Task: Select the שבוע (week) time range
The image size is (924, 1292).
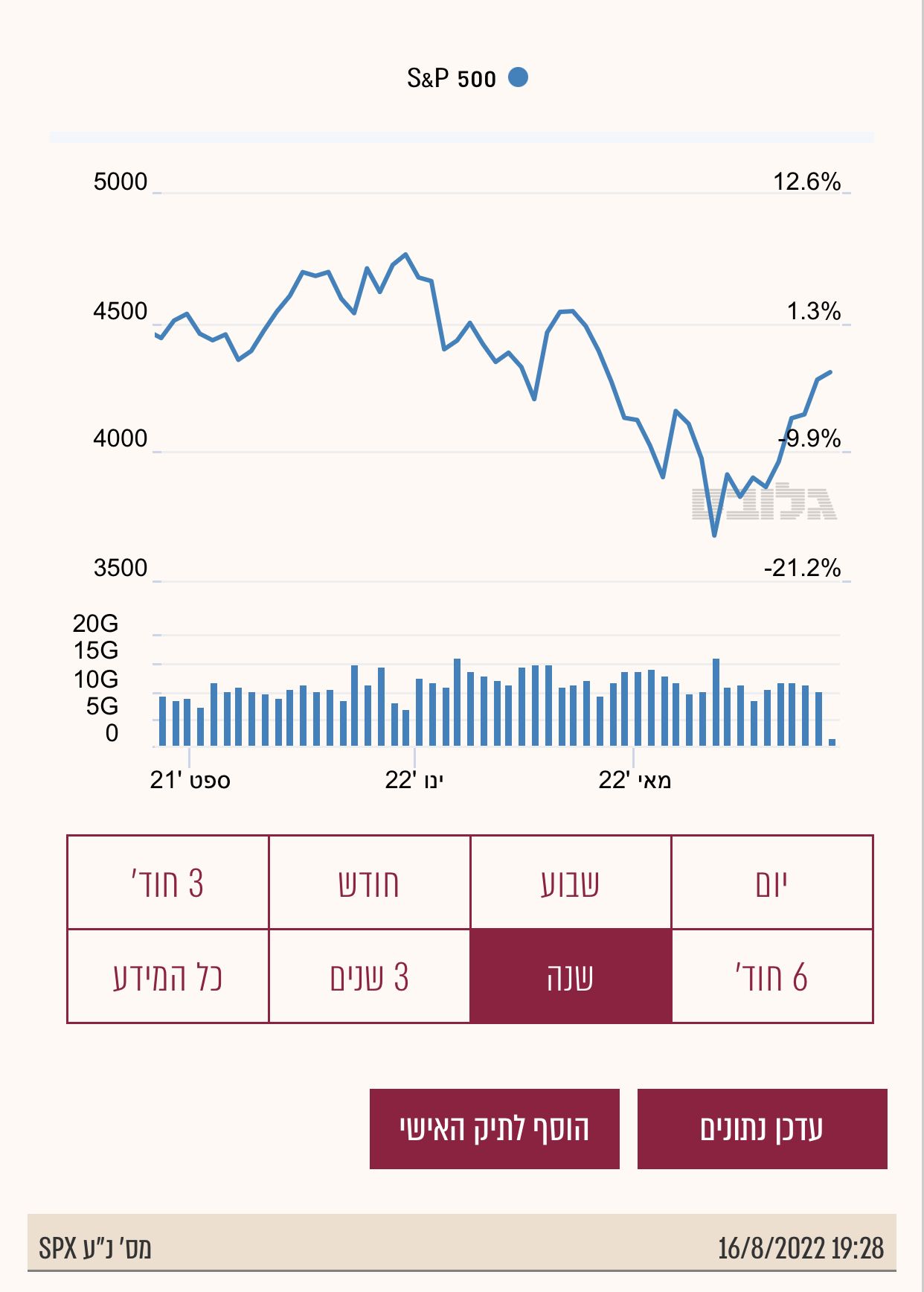Action: pyautogui.click(x=571, y=883)
